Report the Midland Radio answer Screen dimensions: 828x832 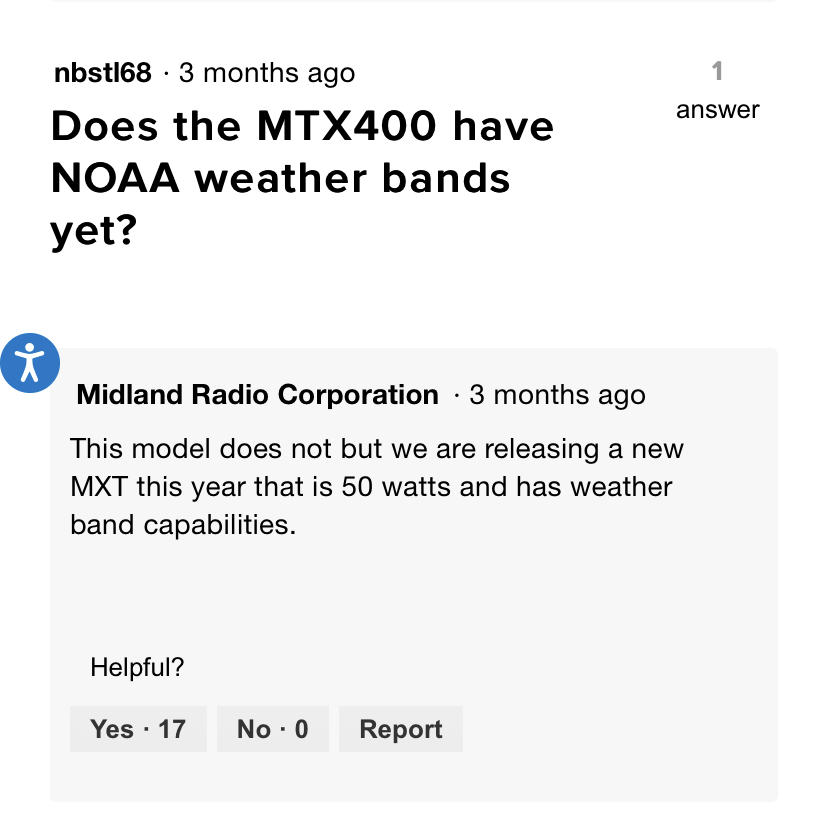pos(400,729)
